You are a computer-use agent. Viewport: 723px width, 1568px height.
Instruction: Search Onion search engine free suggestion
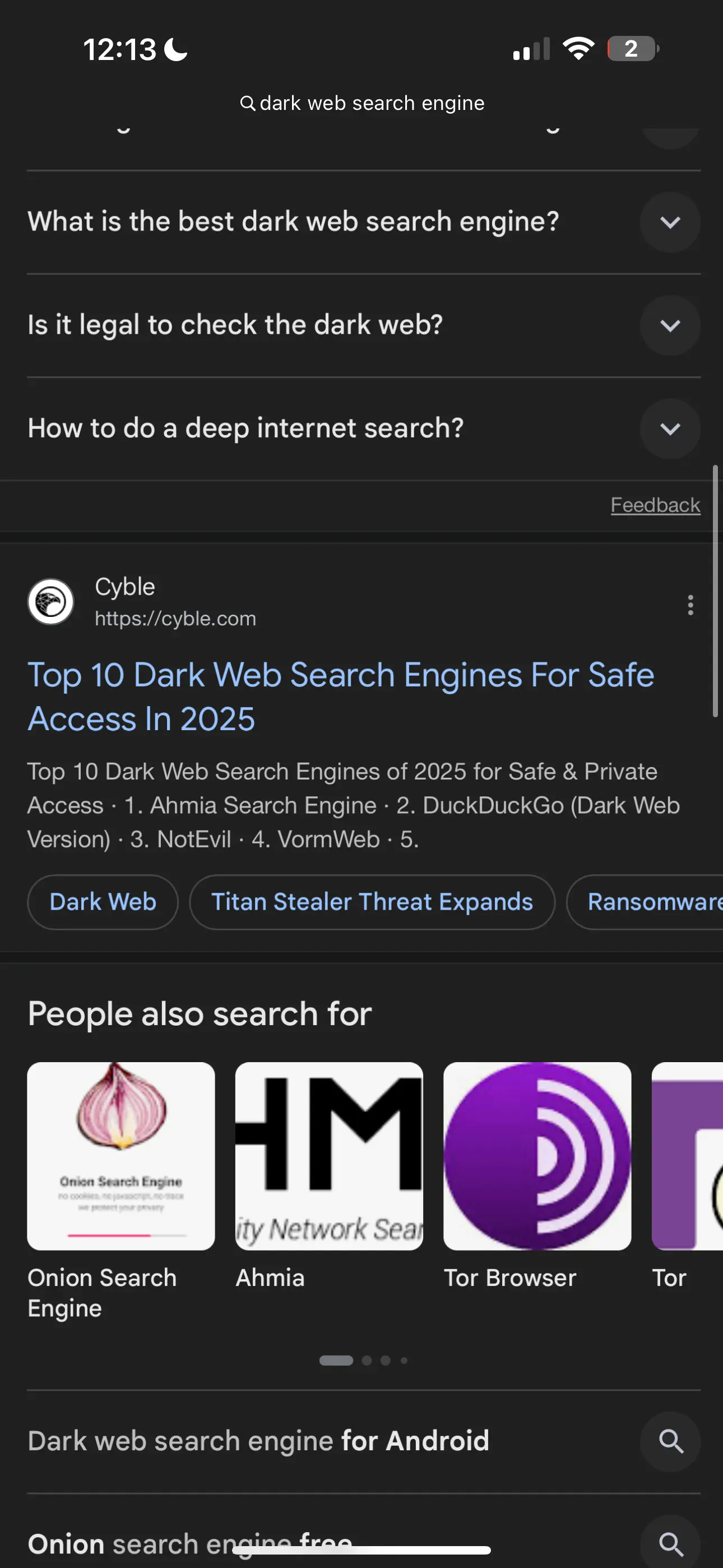[x=364, y=1541]
